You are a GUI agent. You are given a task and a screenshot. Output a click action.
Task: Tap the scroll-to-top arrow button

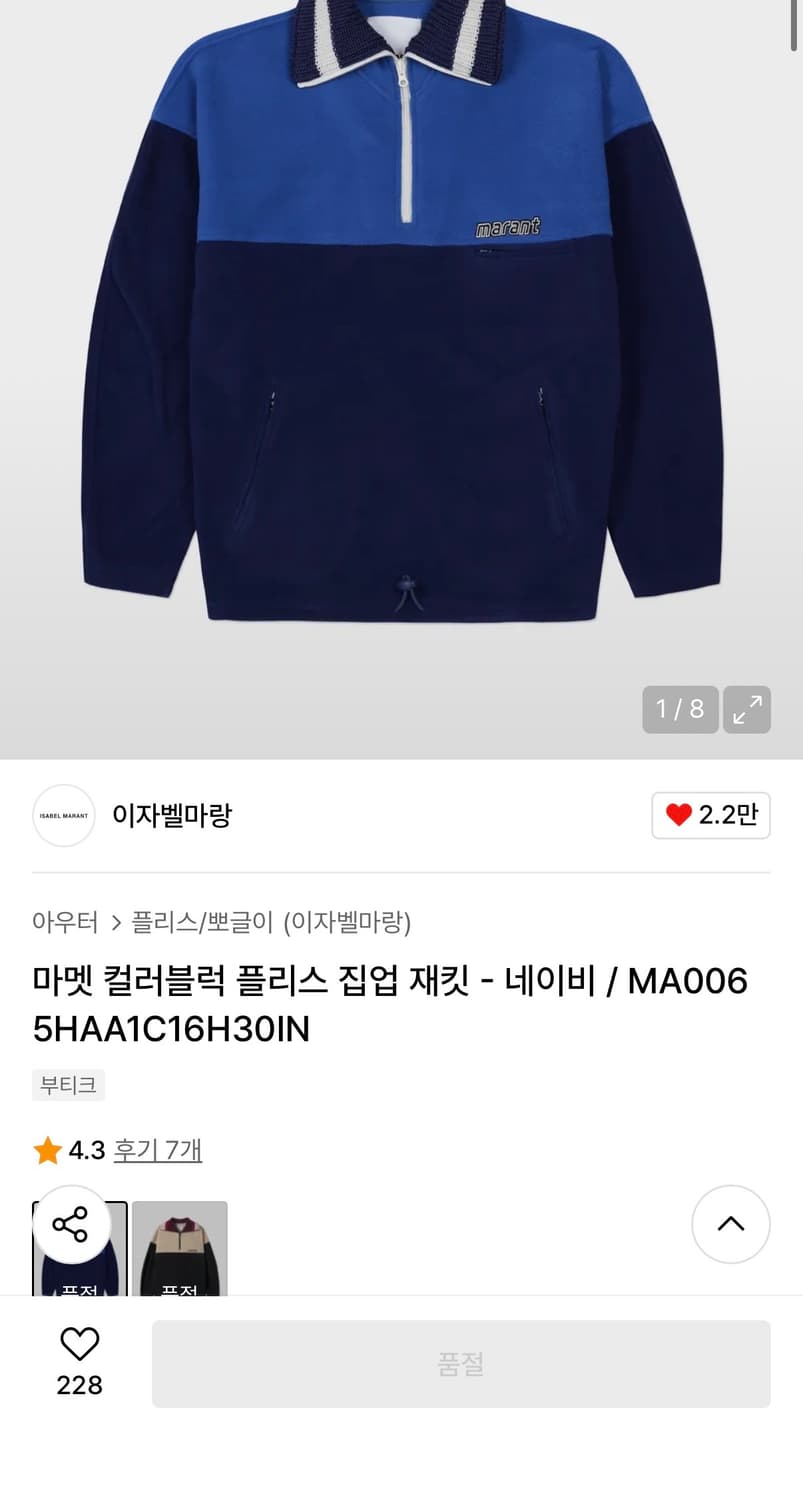tap(730, 1223)
